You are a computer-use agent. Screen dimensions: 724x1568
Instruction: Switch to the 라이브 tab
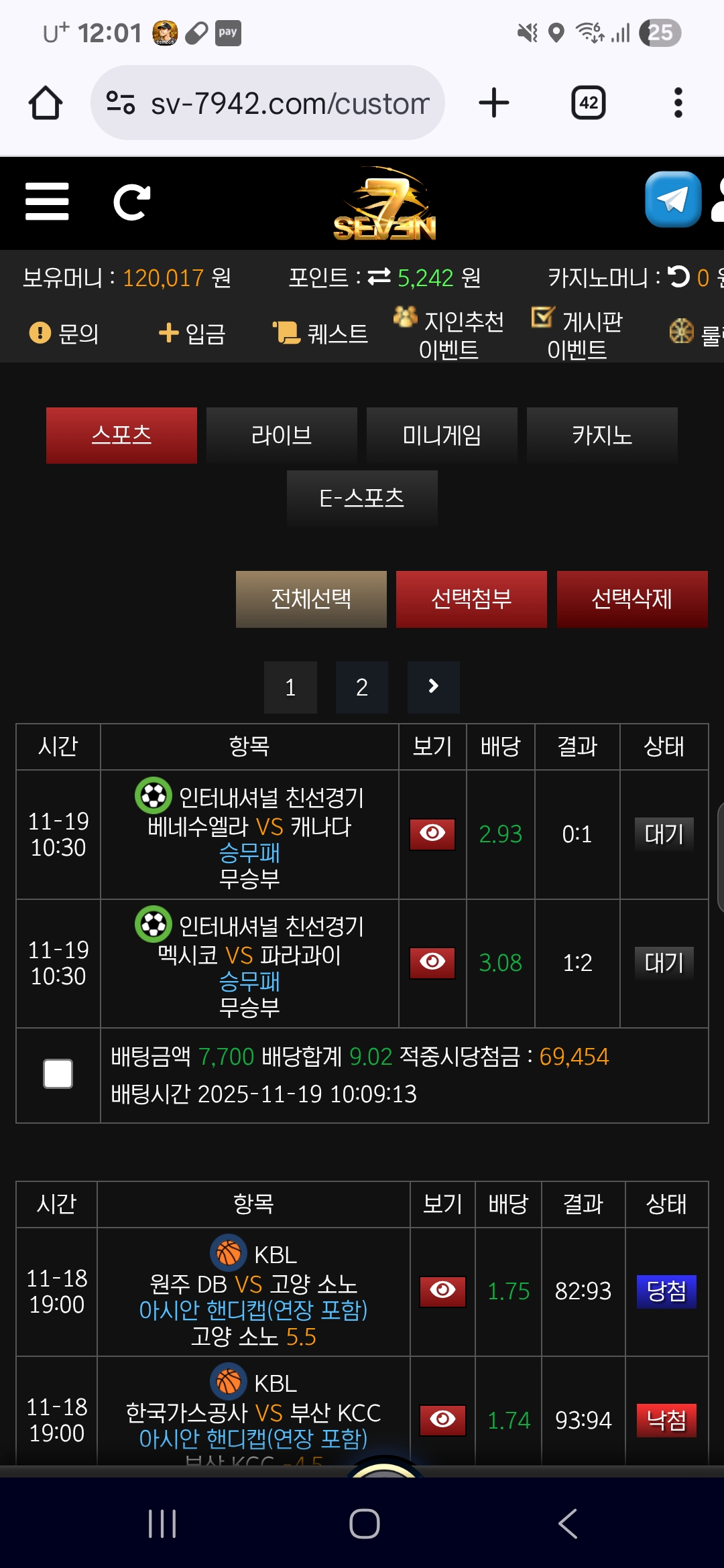click(x=282, y=436)
